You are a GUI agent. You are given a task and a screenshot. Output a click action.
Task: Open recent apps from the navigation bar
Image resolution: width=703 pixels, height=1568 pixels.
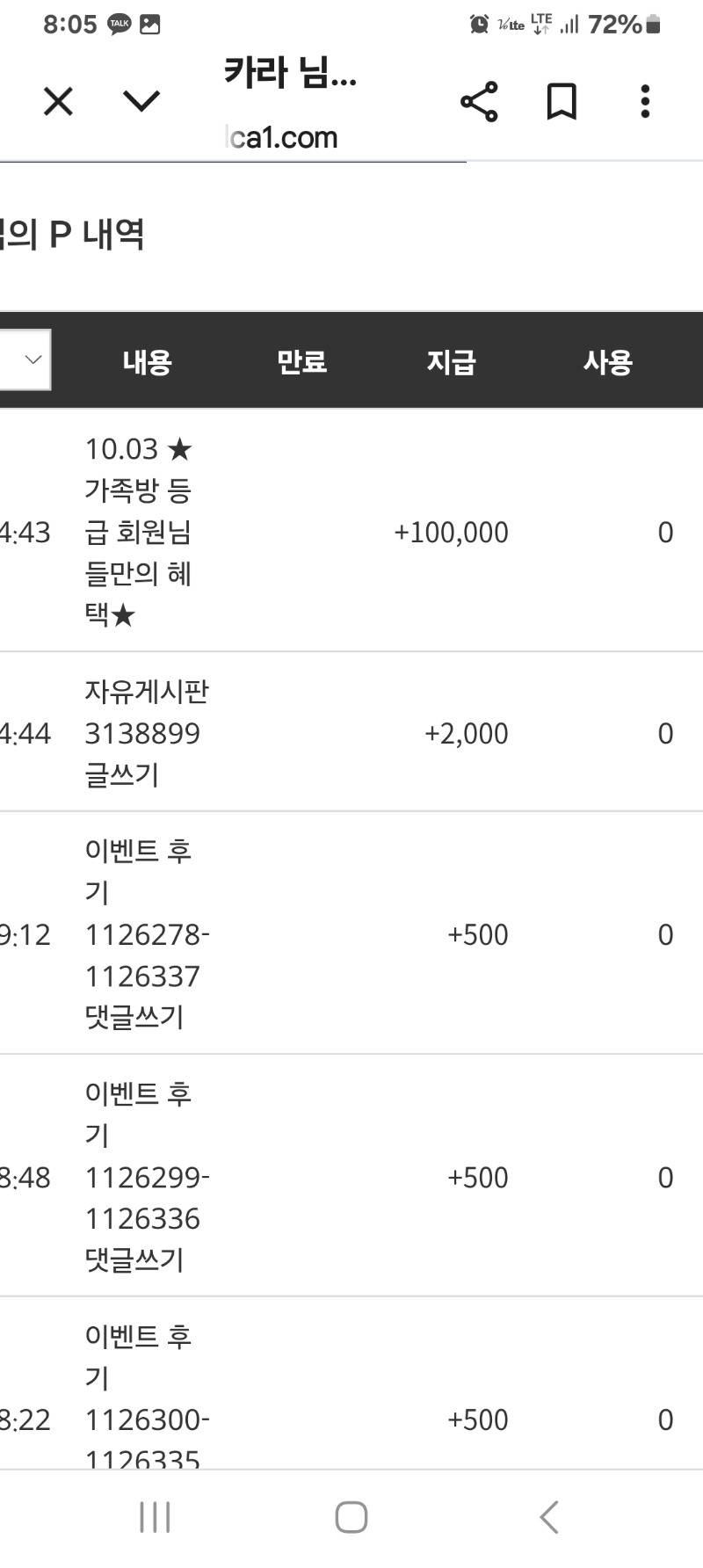155,1517
